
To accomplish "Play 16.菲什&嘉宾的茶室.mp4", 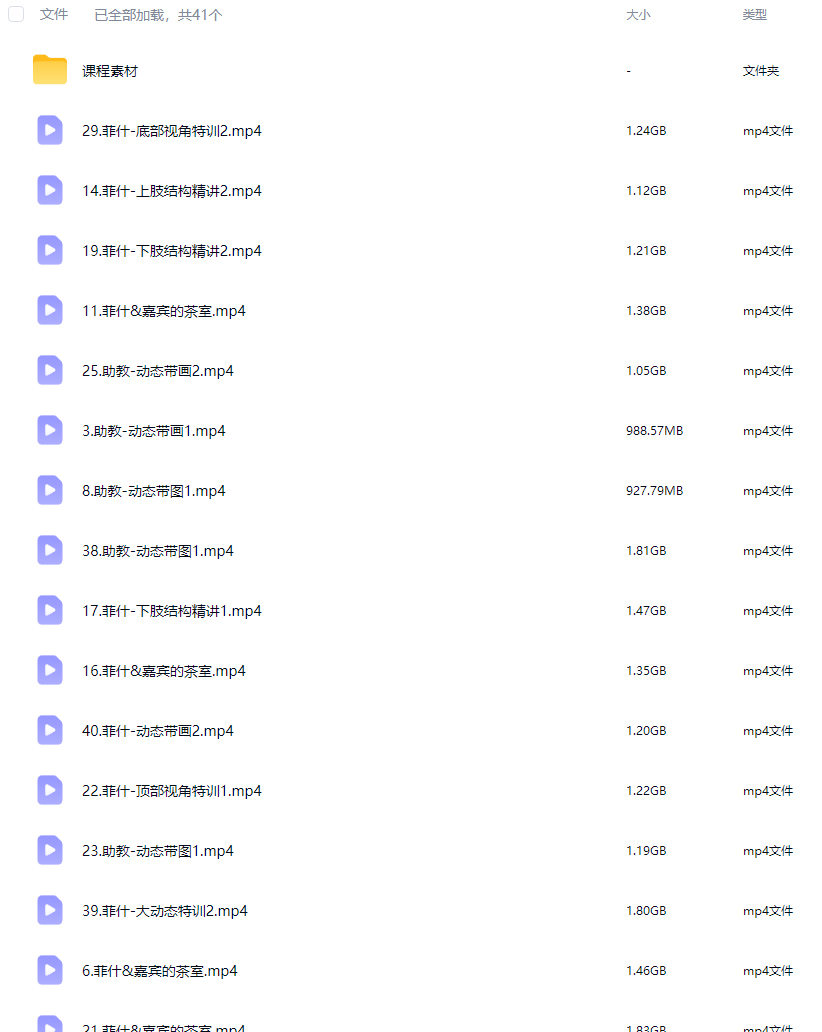I will (164, 671).
